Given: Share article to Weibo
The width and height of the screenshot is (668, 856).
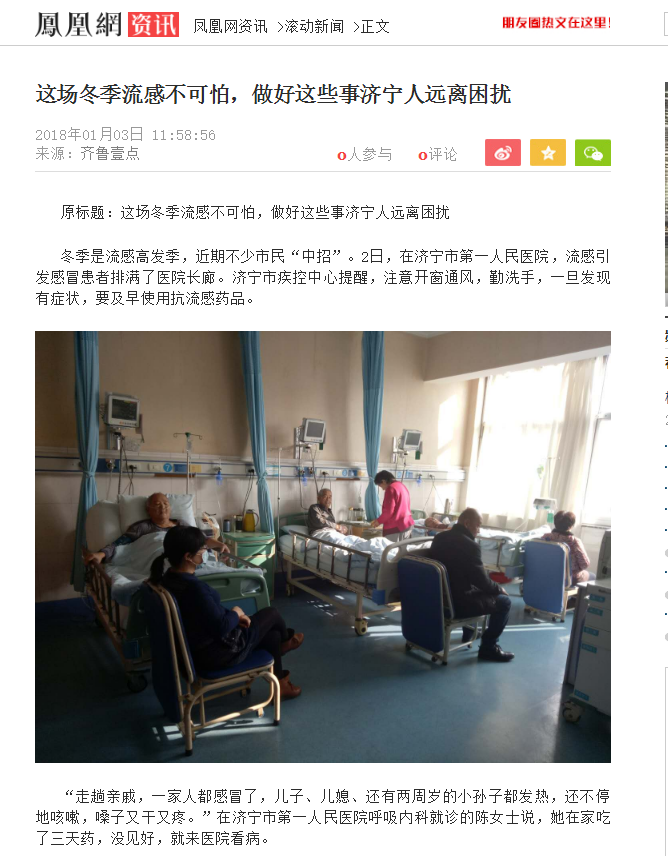Looking at the screenshot, I should [503, 153].
